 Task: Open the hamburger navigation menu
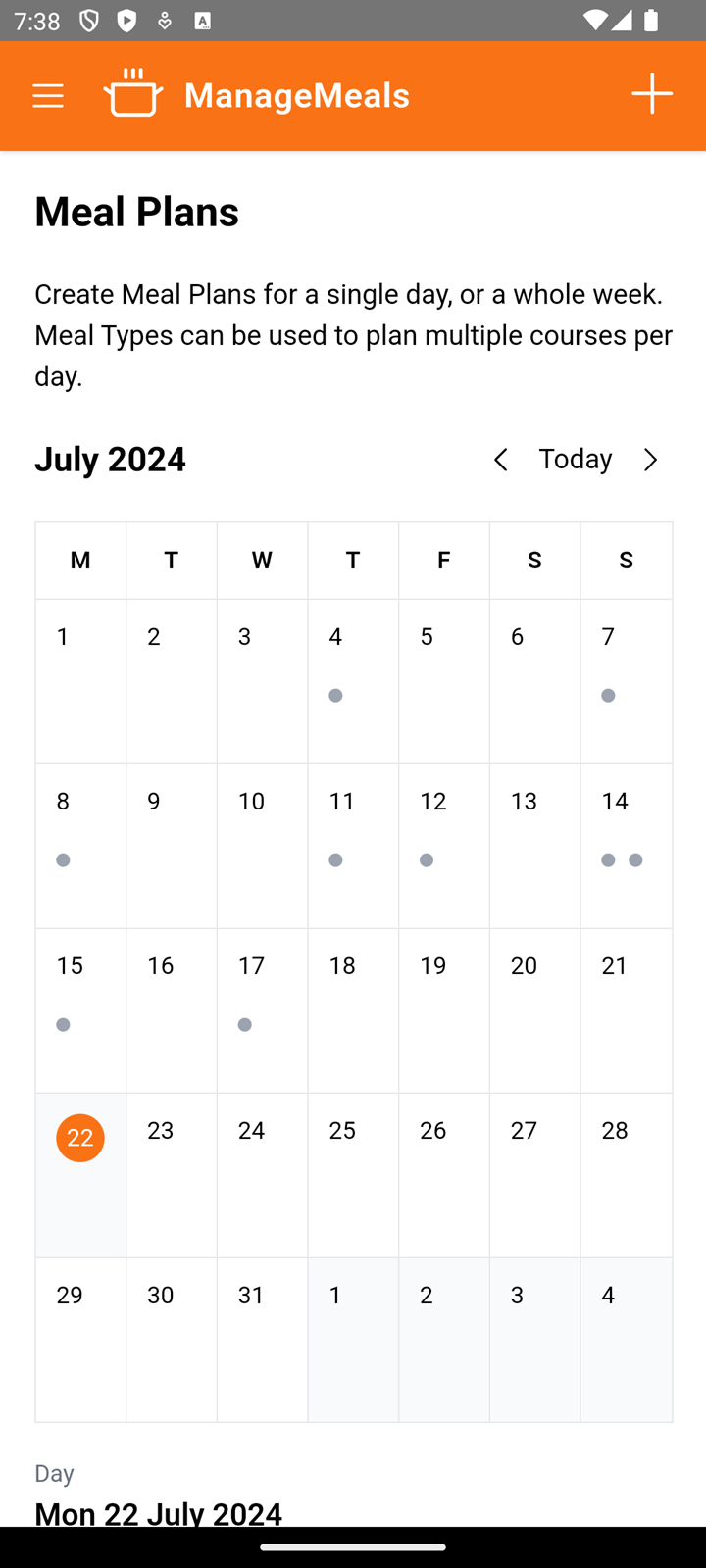[x=47, y=95]
